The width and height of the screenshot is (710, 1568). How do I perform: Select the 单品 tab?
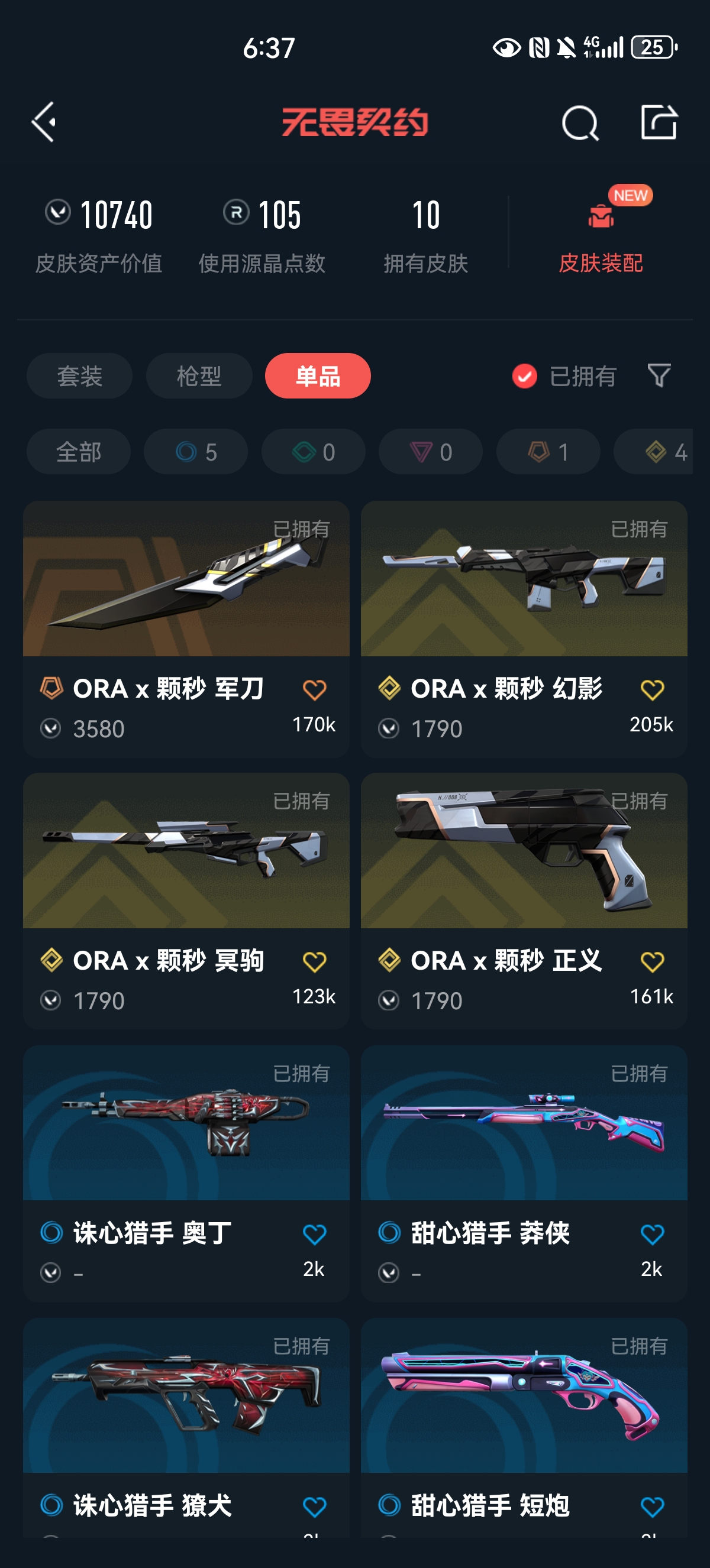pyautogui.click(x=317, y=376)
